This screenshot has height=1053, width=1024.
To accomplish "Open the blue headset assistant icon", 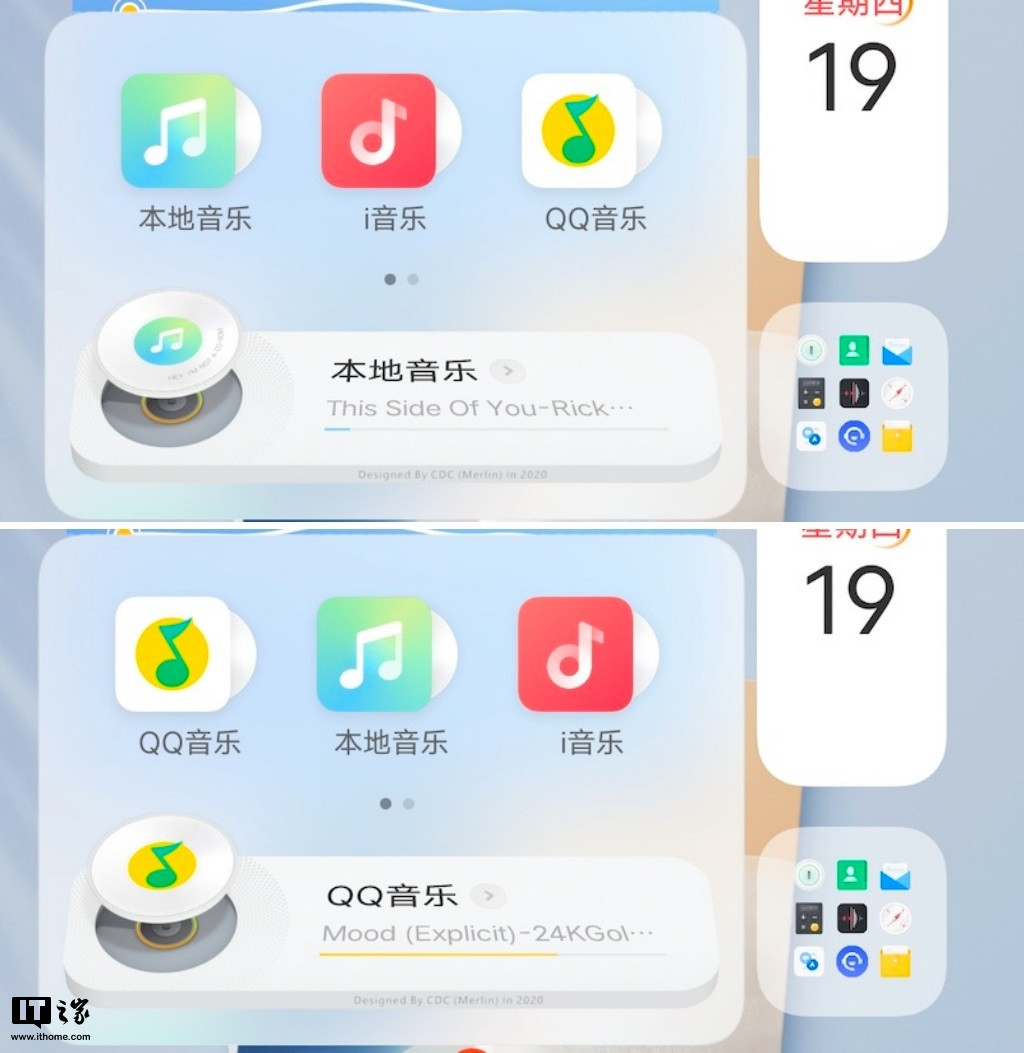I will tap(854, 437).
